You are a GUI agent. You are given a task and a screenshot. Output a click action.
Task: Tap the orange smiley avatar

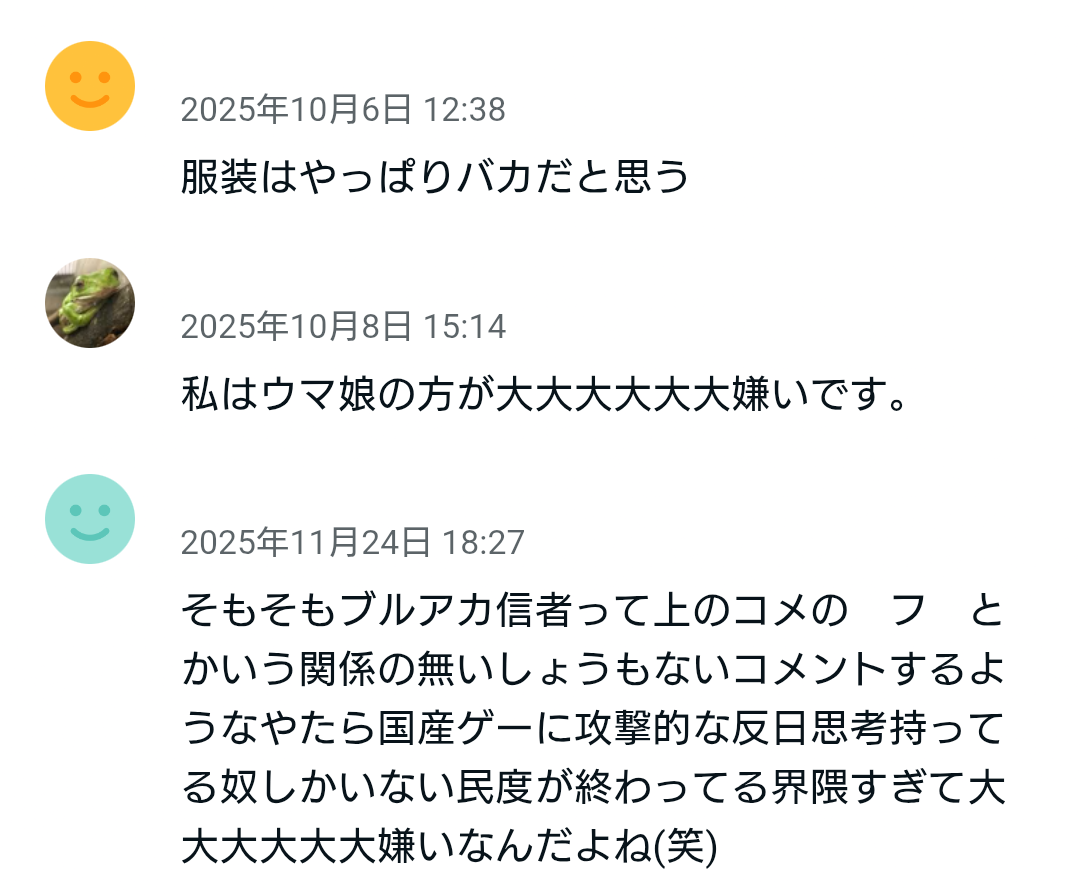pyautogui.click(x=90, y=86)
